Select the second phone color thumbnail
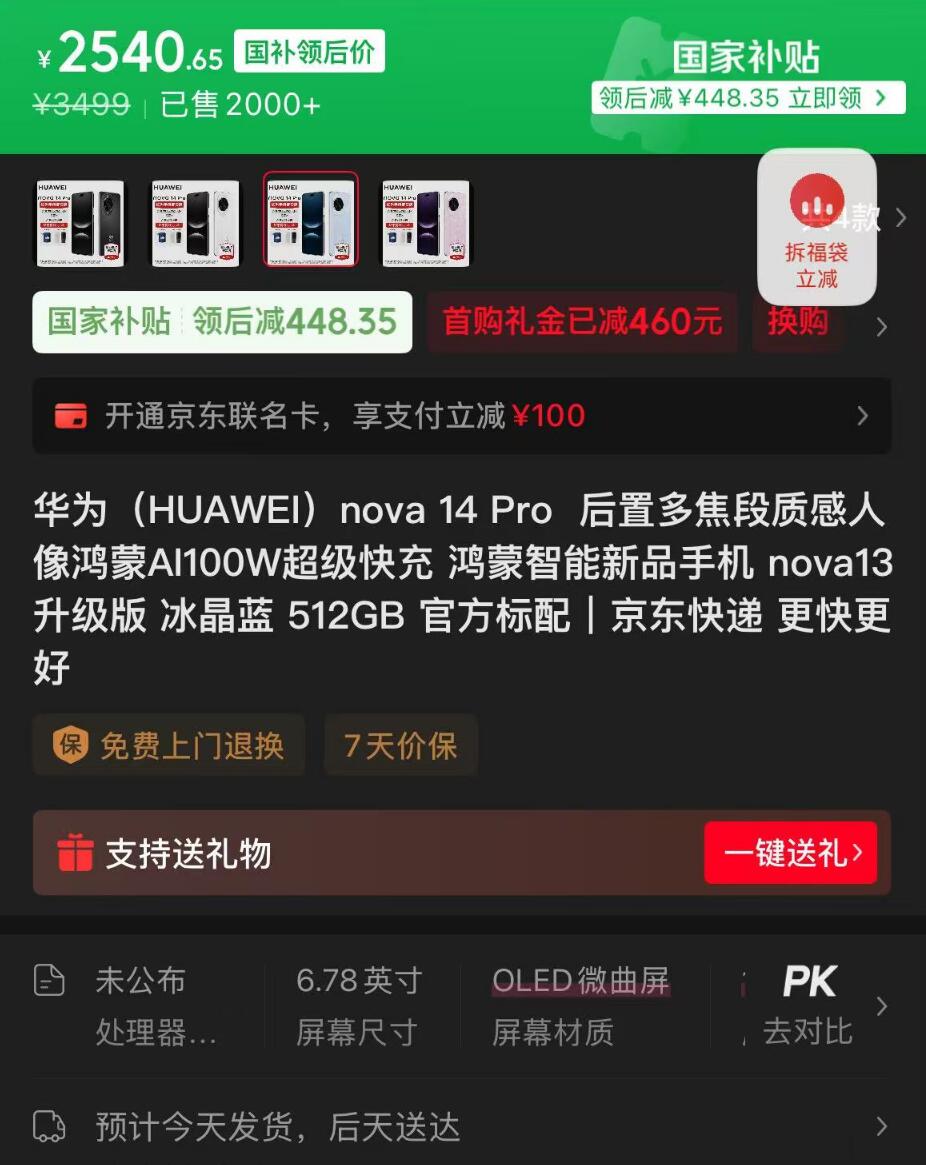926x1165 pixels. point(195,223)
